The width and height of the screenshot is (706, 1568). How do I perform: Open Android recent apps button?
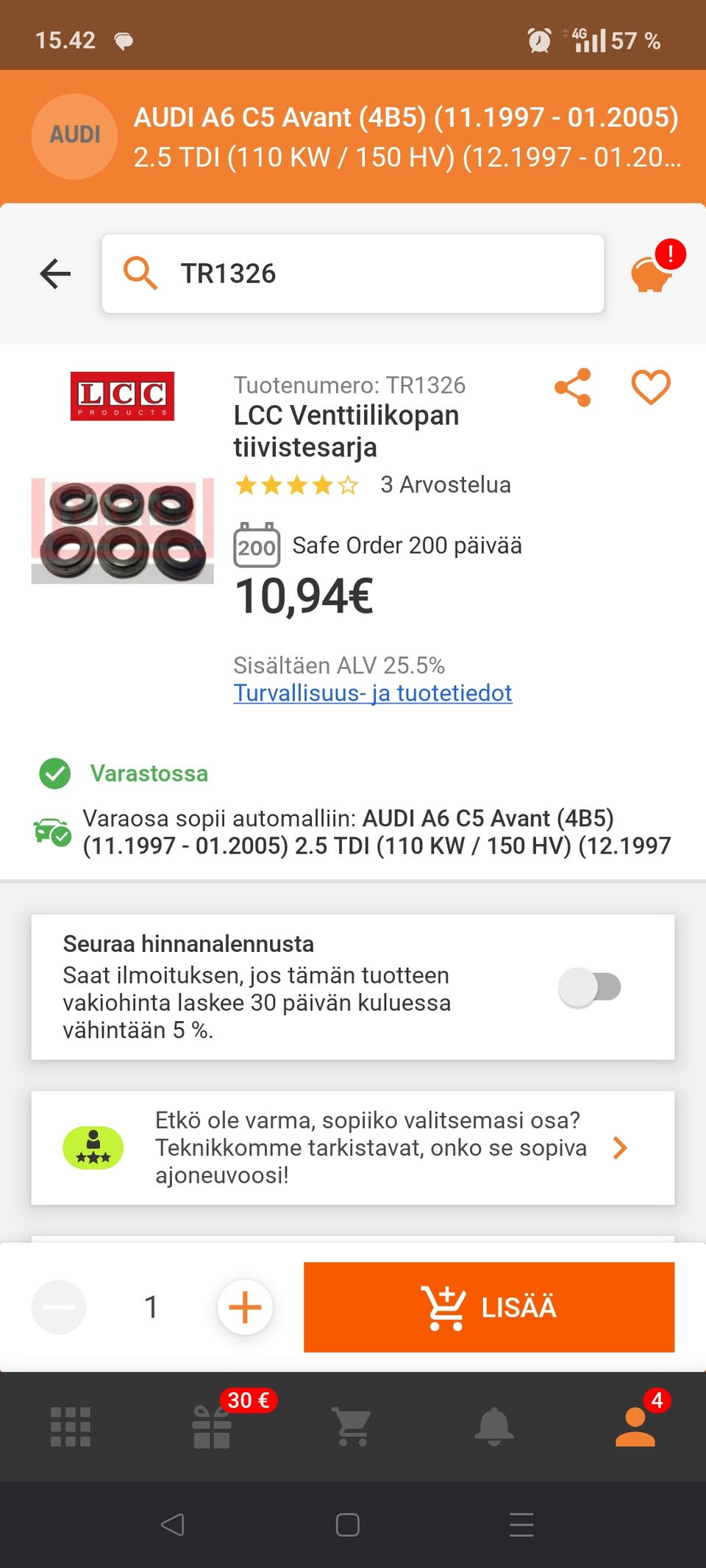click(x=521, y=1525)
